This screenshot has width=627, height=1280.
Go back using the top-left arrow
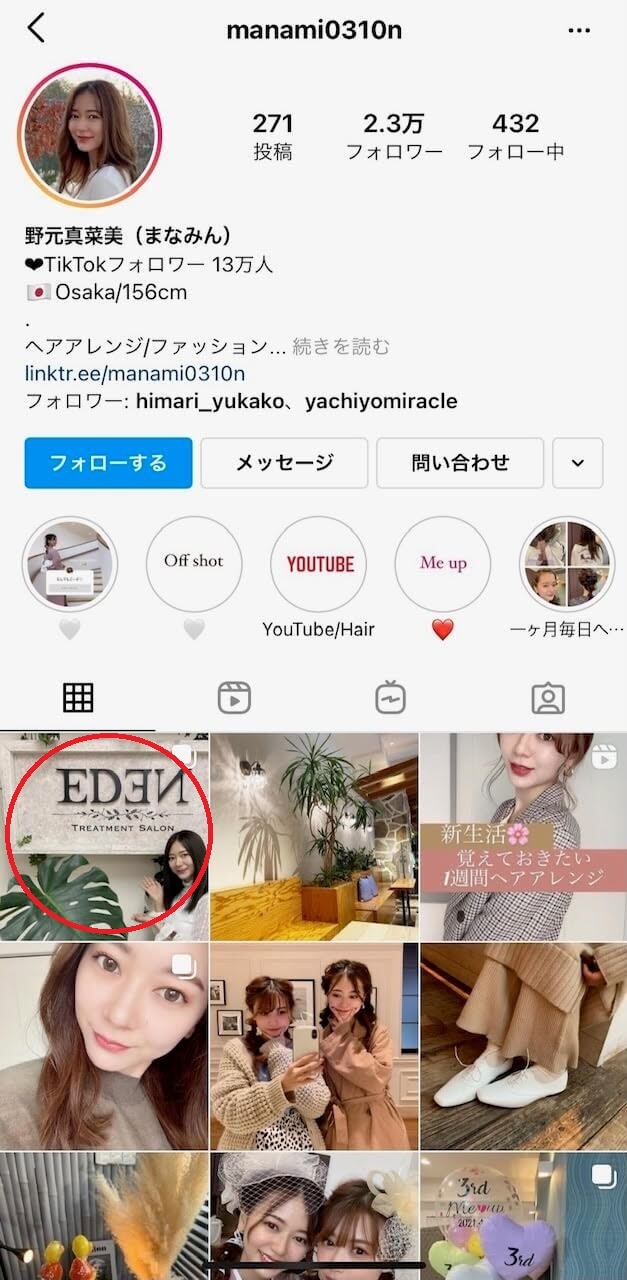[x=36, y=29]
